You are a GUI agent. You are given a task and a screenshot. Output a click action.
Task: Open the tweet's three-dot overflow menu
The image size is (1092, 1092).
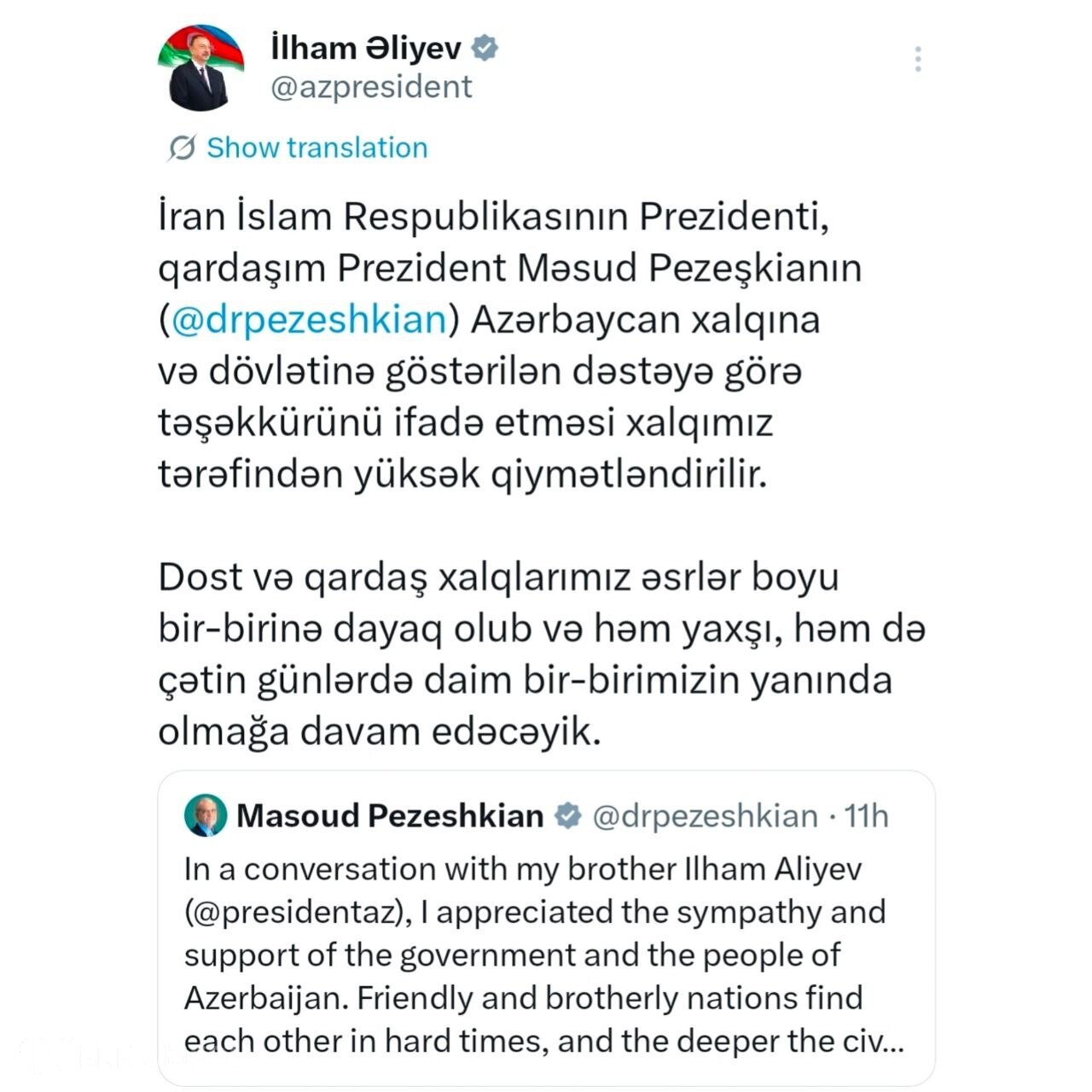917,59
